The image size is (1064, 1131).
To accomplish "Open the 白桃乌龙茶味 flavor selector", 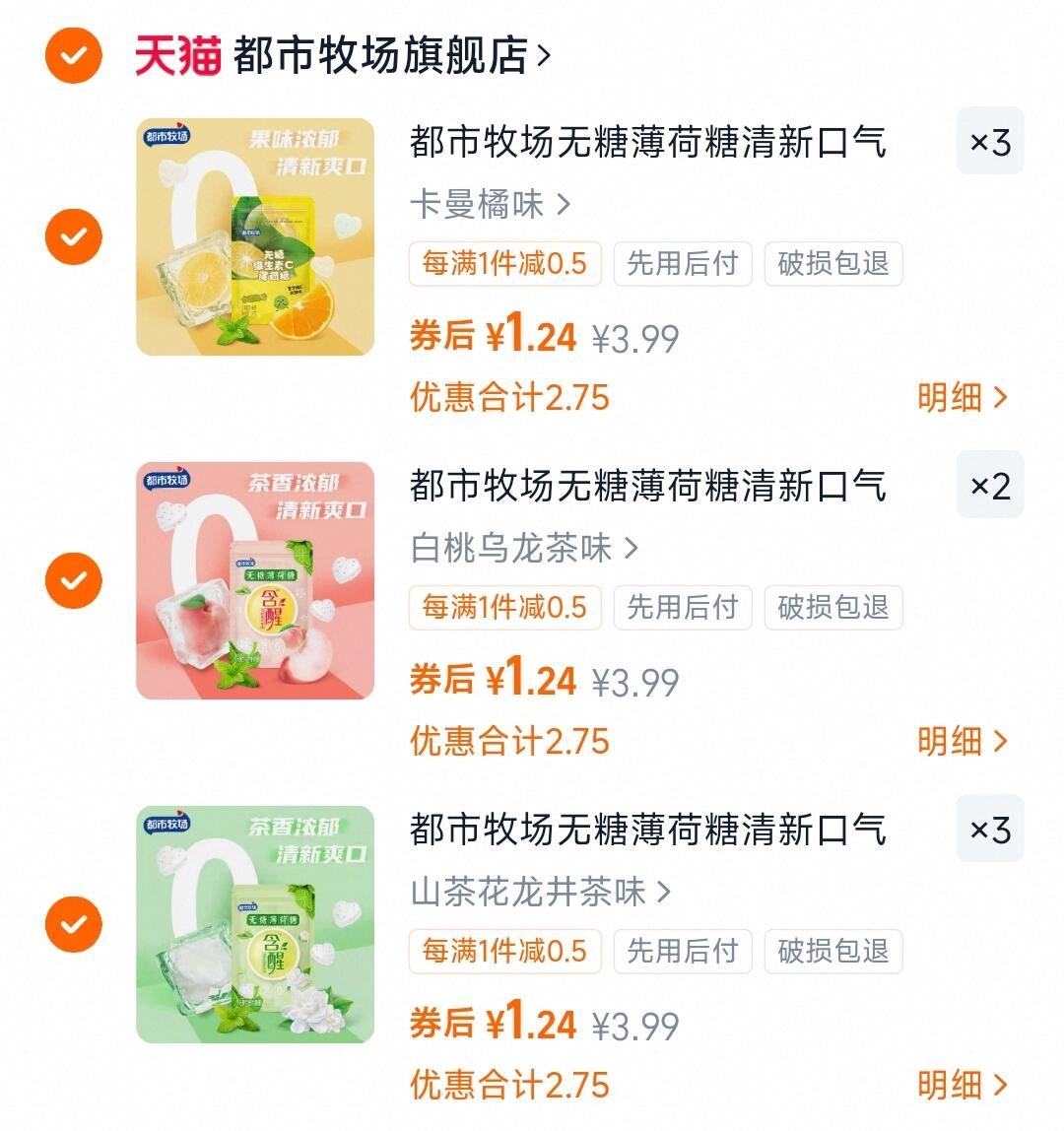I will [x=519, y=551].
